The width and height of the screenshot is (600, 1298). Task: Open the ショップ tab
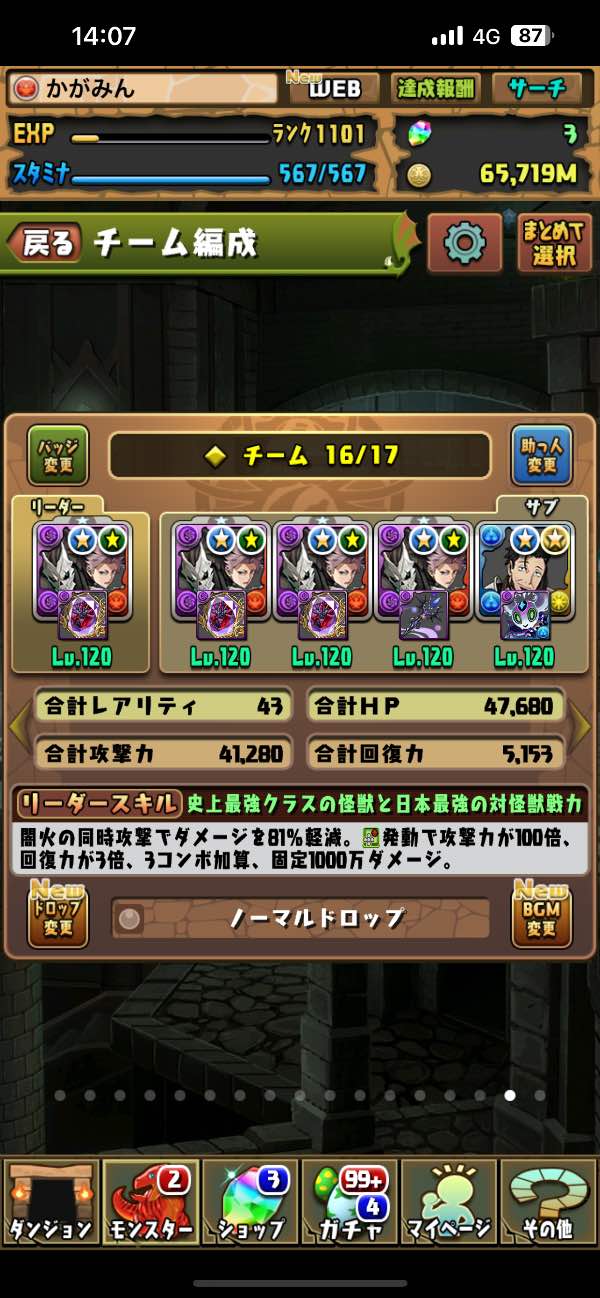click(250, 1201)
